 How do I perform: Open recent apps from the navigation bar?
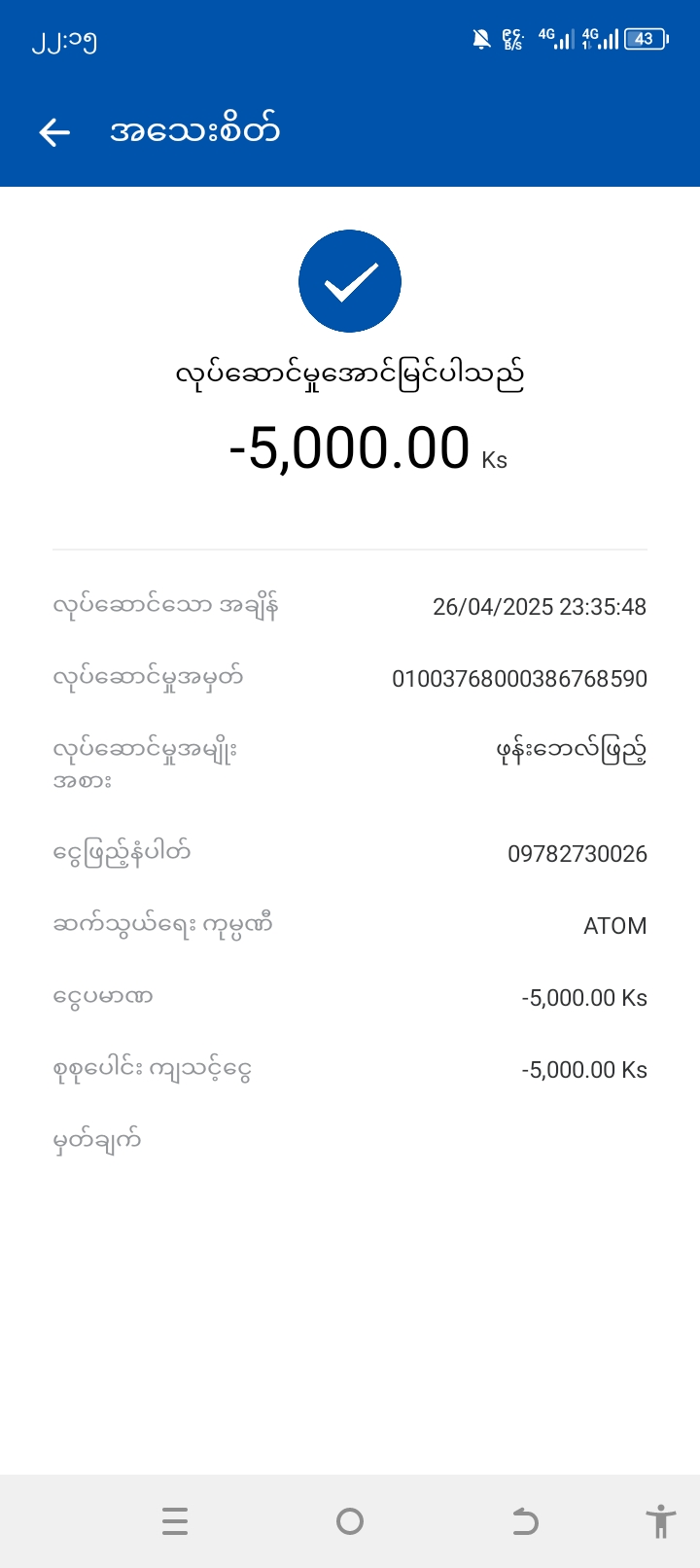pos(175,1520)
